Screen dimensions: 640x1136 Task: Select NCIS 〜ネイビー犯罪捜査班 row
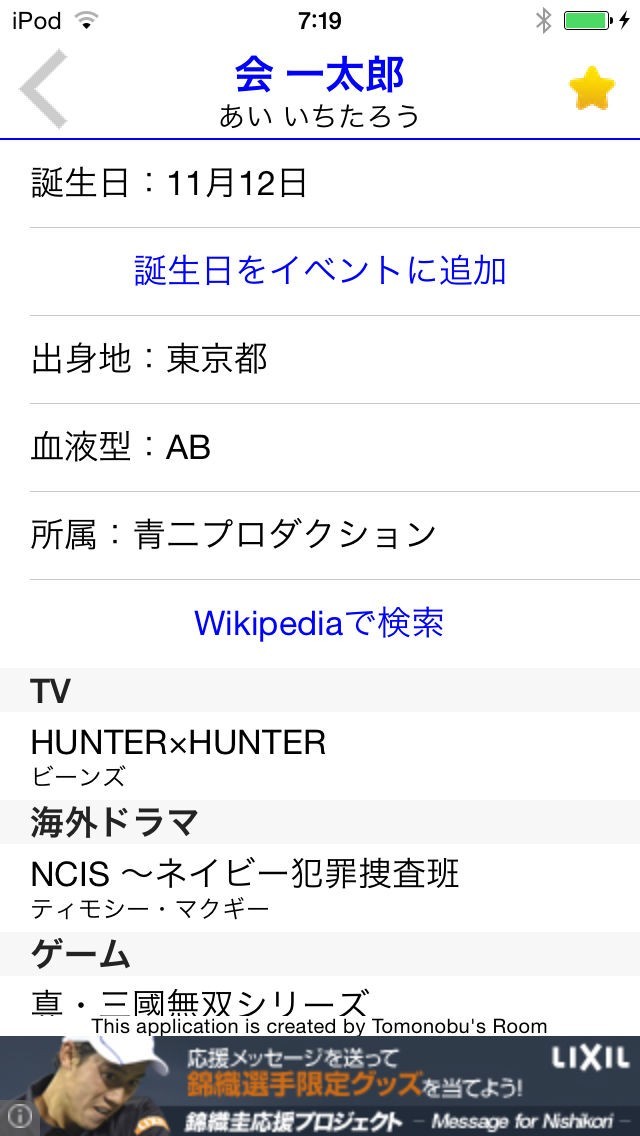coord(320,887)
